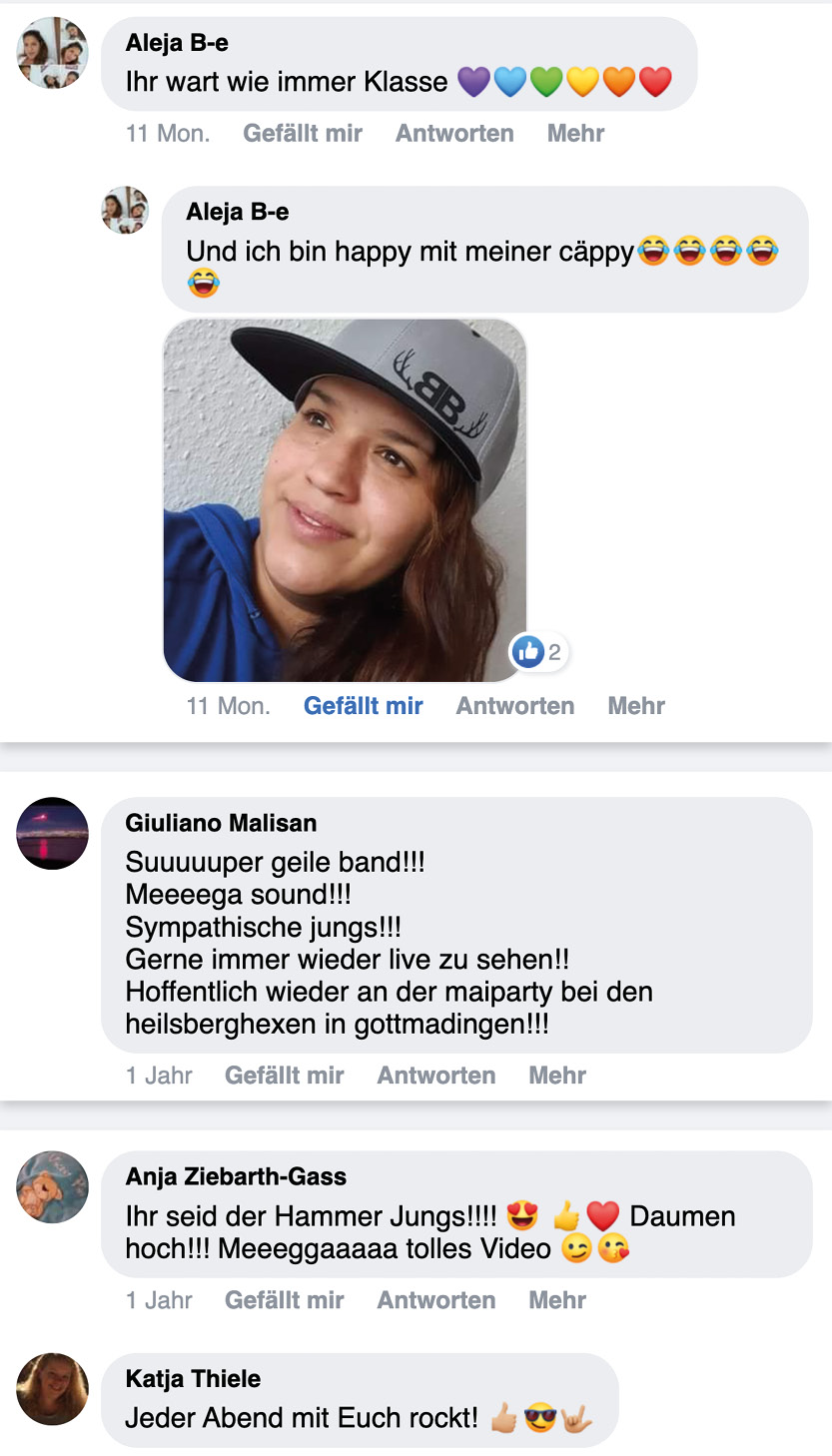832x1456 pixels.
Task: Like Giuliano Malisan's comment
Action: point(285,1076)
